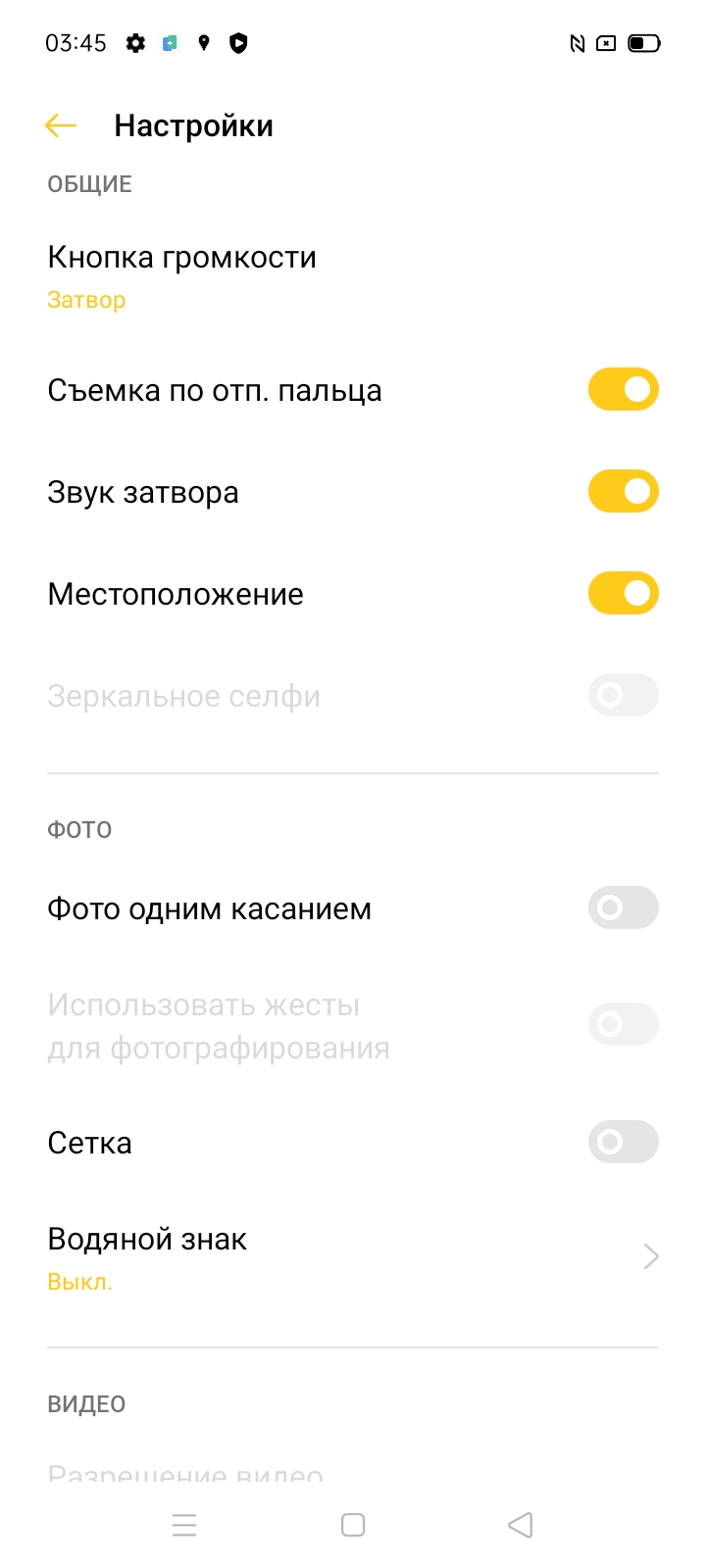The image size is (706, 1568).
Task: Enable Фото одним касанием
Action: coord(623,908)
